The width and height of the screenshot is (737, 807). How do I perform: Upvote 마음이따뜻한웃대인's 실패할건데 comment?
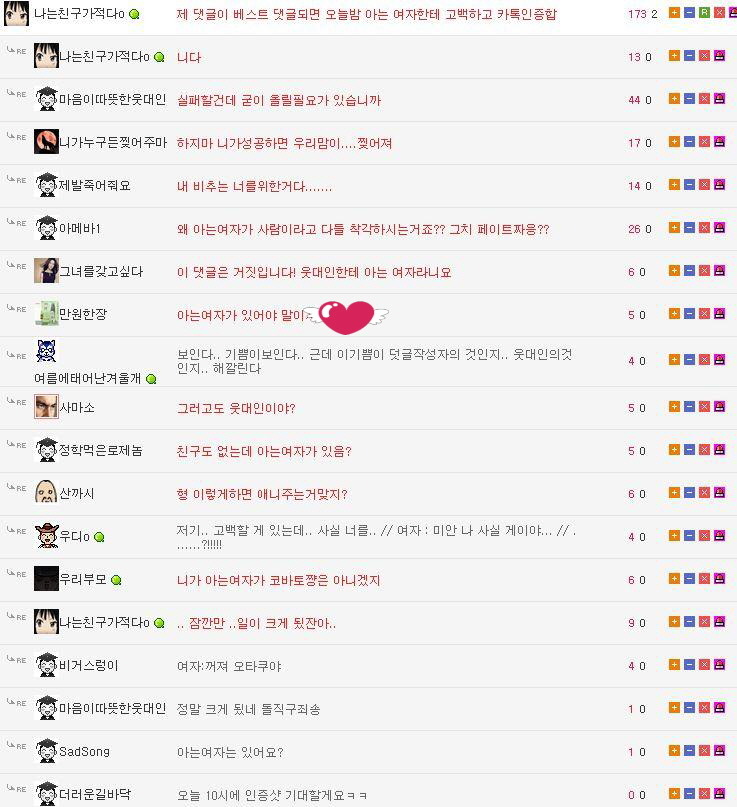(x=674, y=99)
